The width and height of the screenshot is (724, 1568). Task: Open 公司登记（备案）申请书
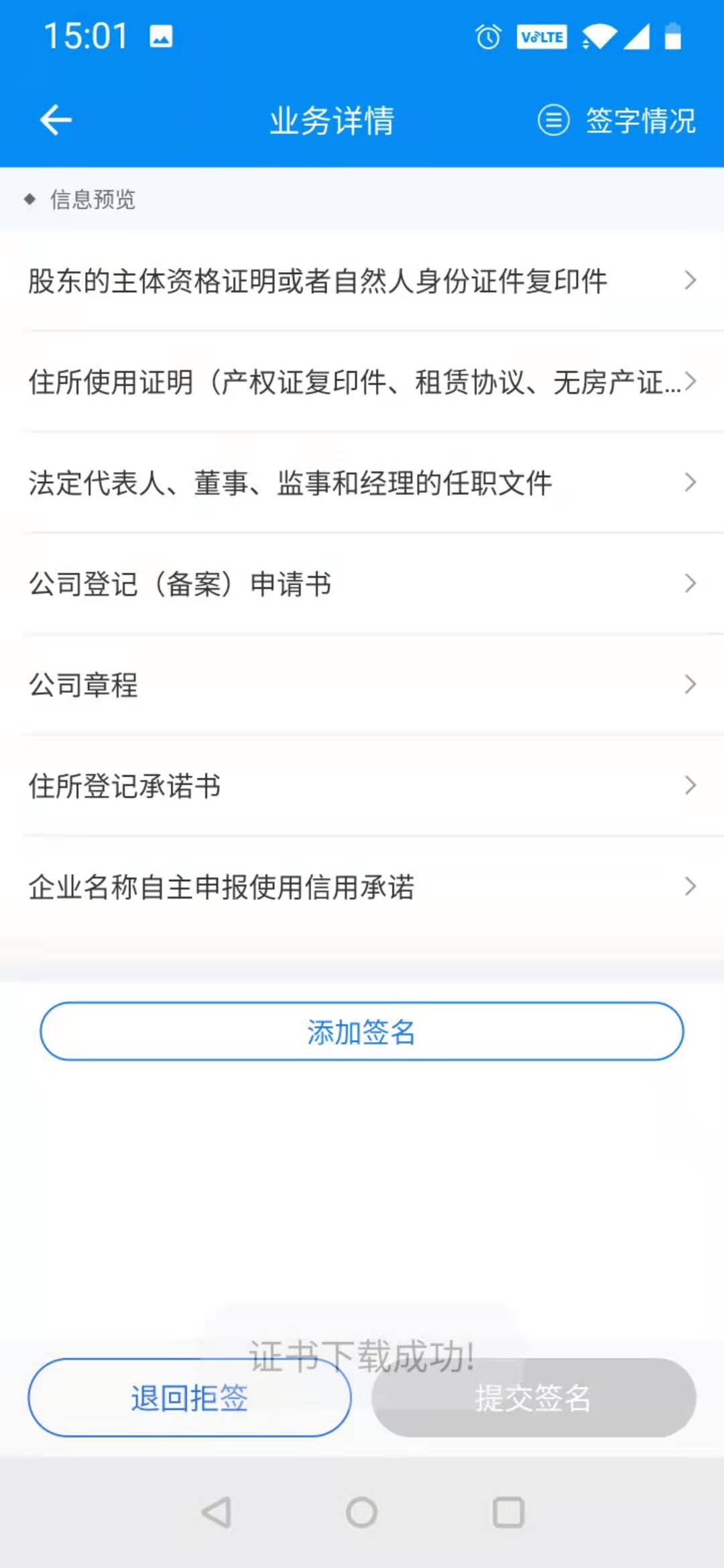point(362,584)
